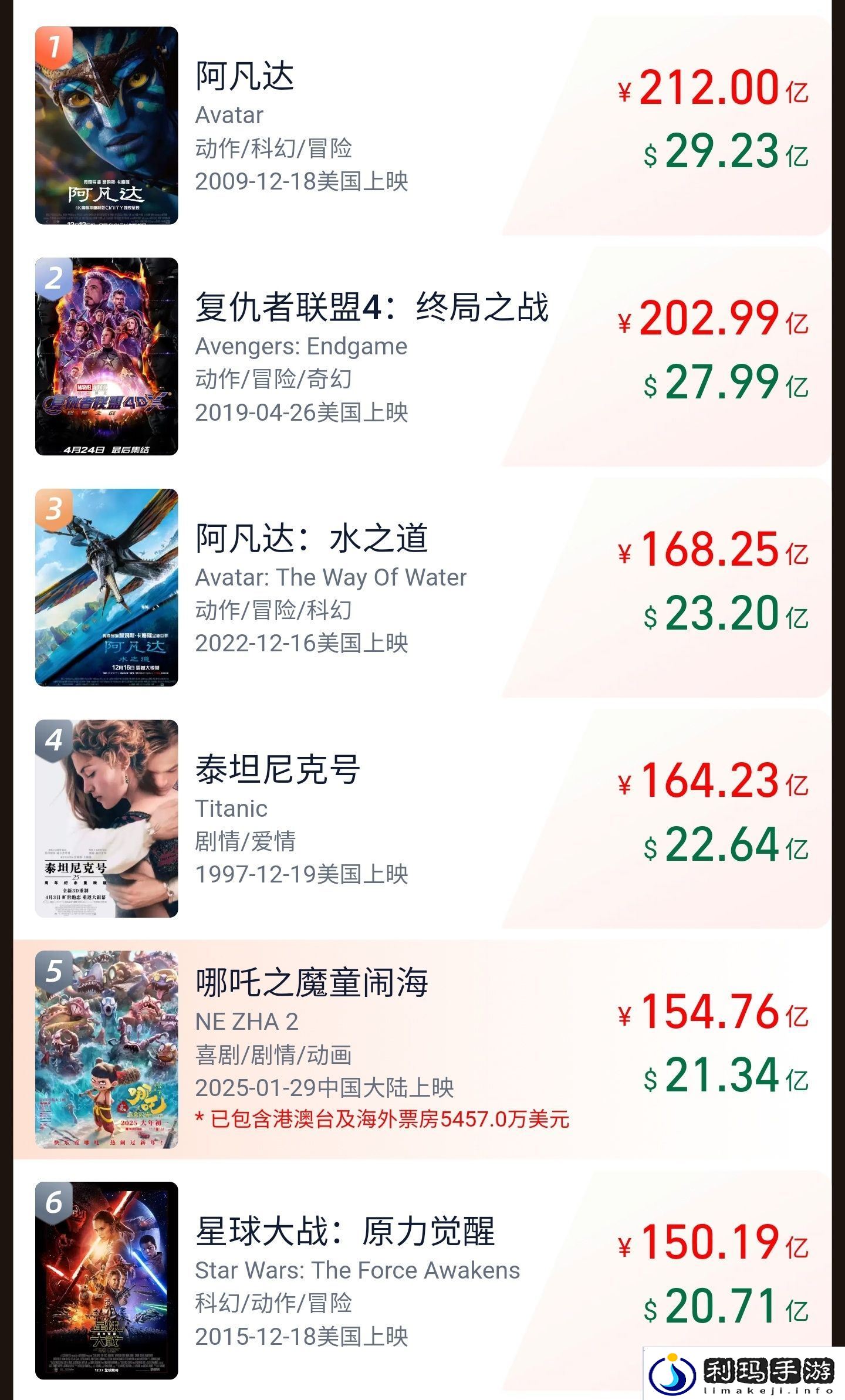View the 阿凡达：水之道 entry

click(x=311, y=539)
